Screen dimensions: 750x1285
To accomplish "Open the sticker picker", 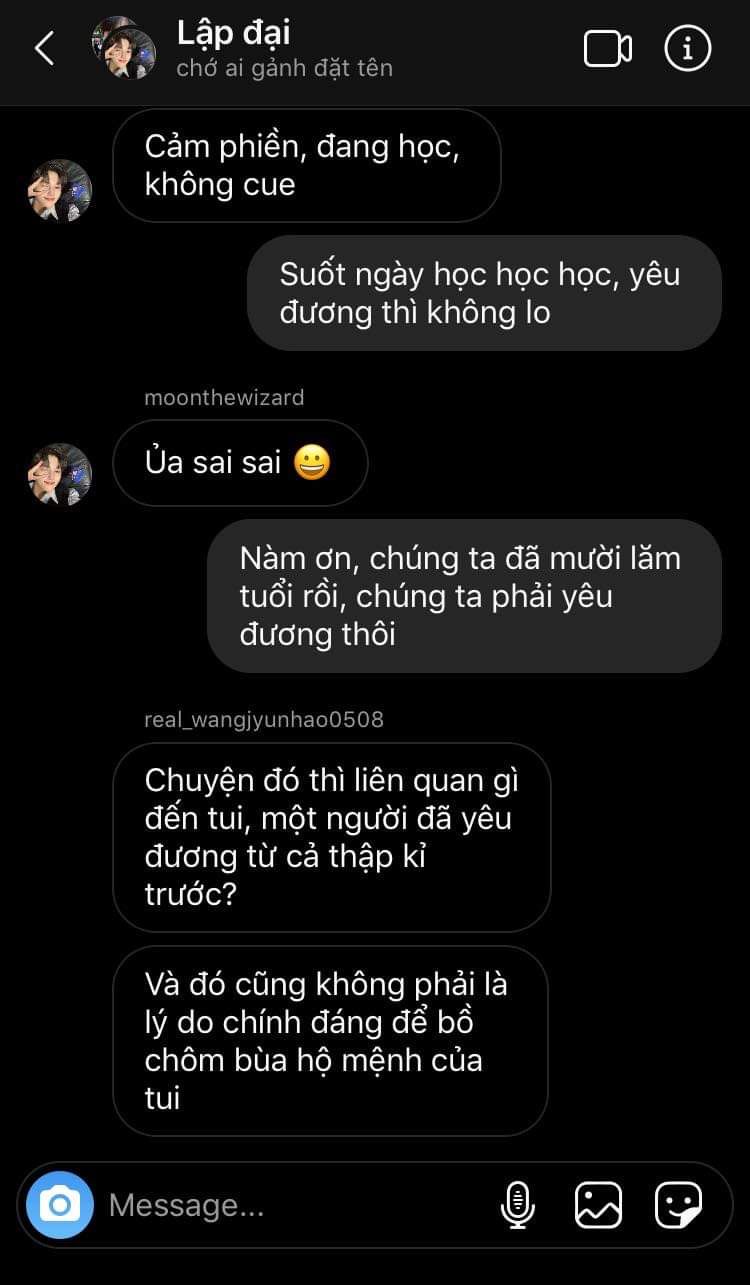I will (679, 1205).
